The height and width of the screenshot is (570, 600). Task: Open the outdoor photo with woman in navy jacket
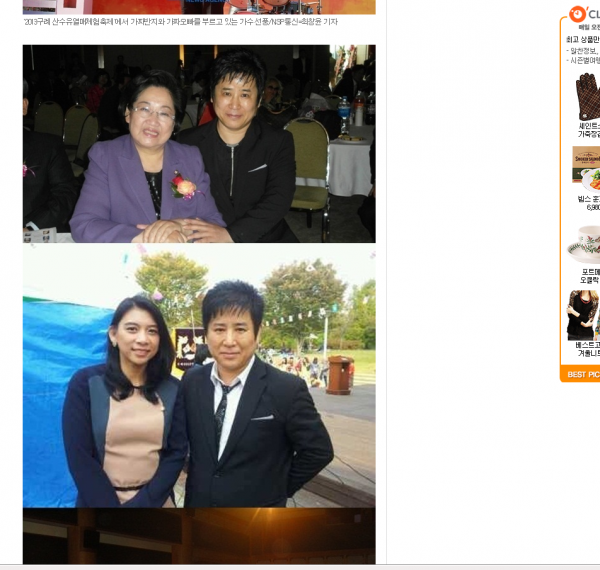[x=199, y=378]
